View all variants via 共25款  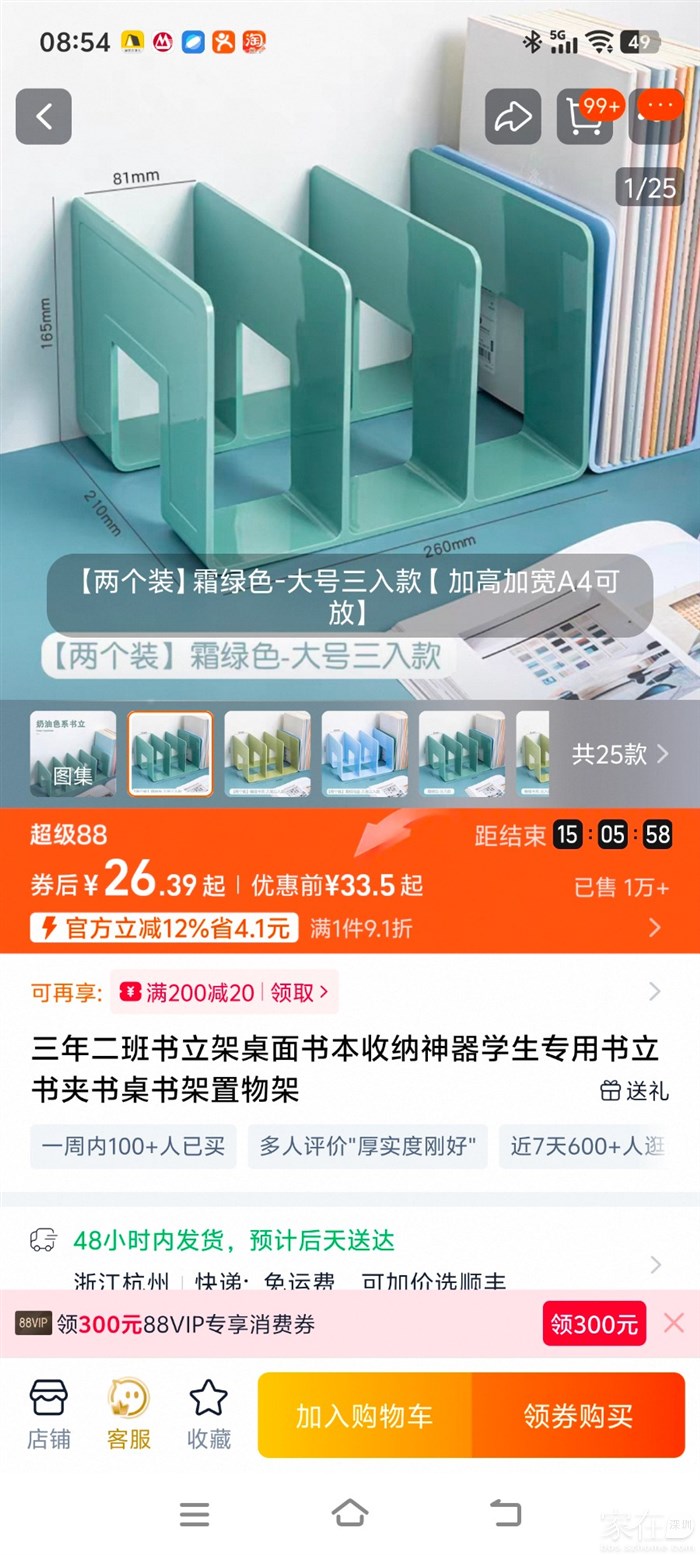click(x=620, y=754)
